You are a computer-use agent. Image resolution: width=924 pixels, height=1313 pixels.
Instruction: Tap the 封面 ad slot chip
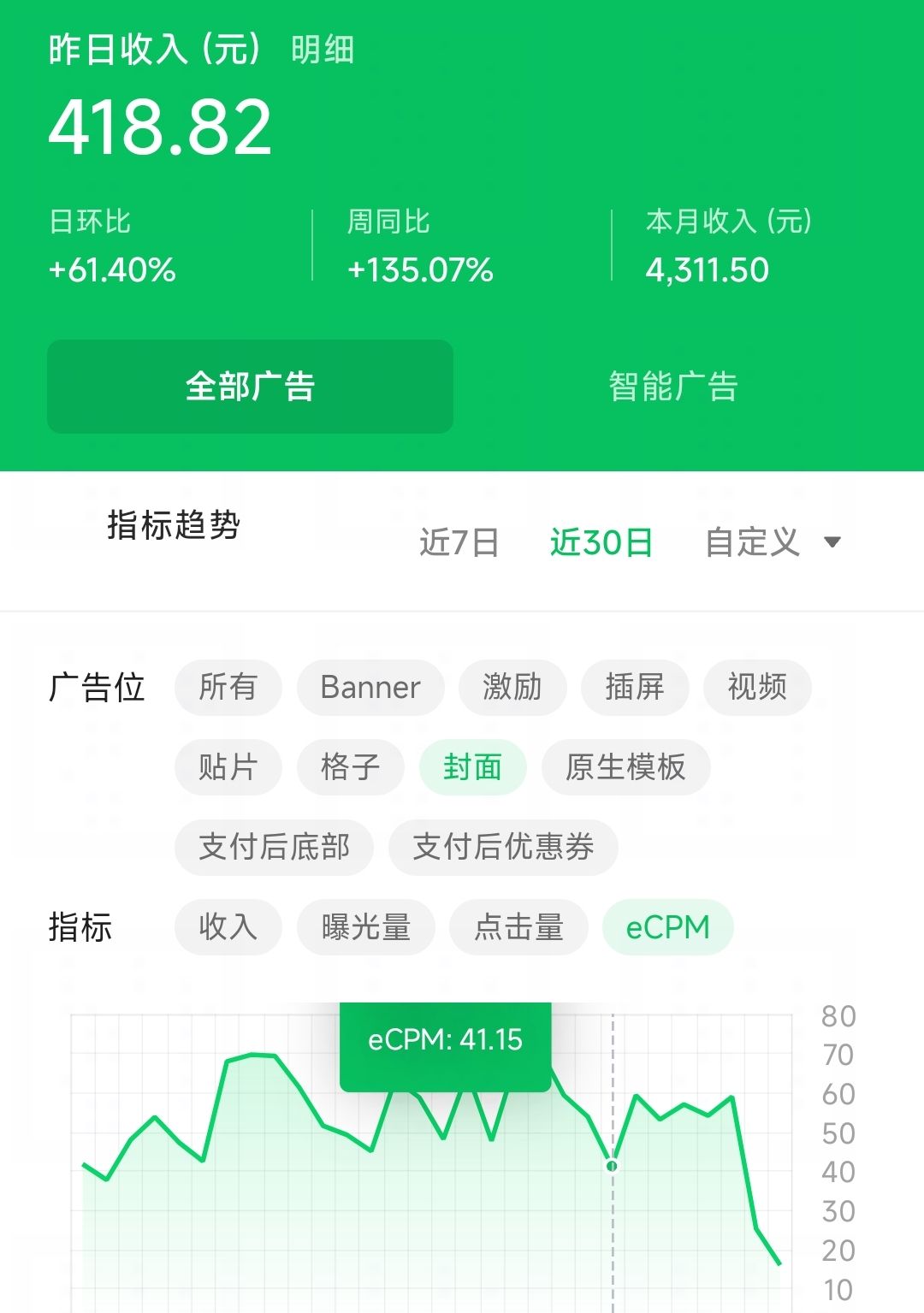pyautogui.click(x=472, y=767)
